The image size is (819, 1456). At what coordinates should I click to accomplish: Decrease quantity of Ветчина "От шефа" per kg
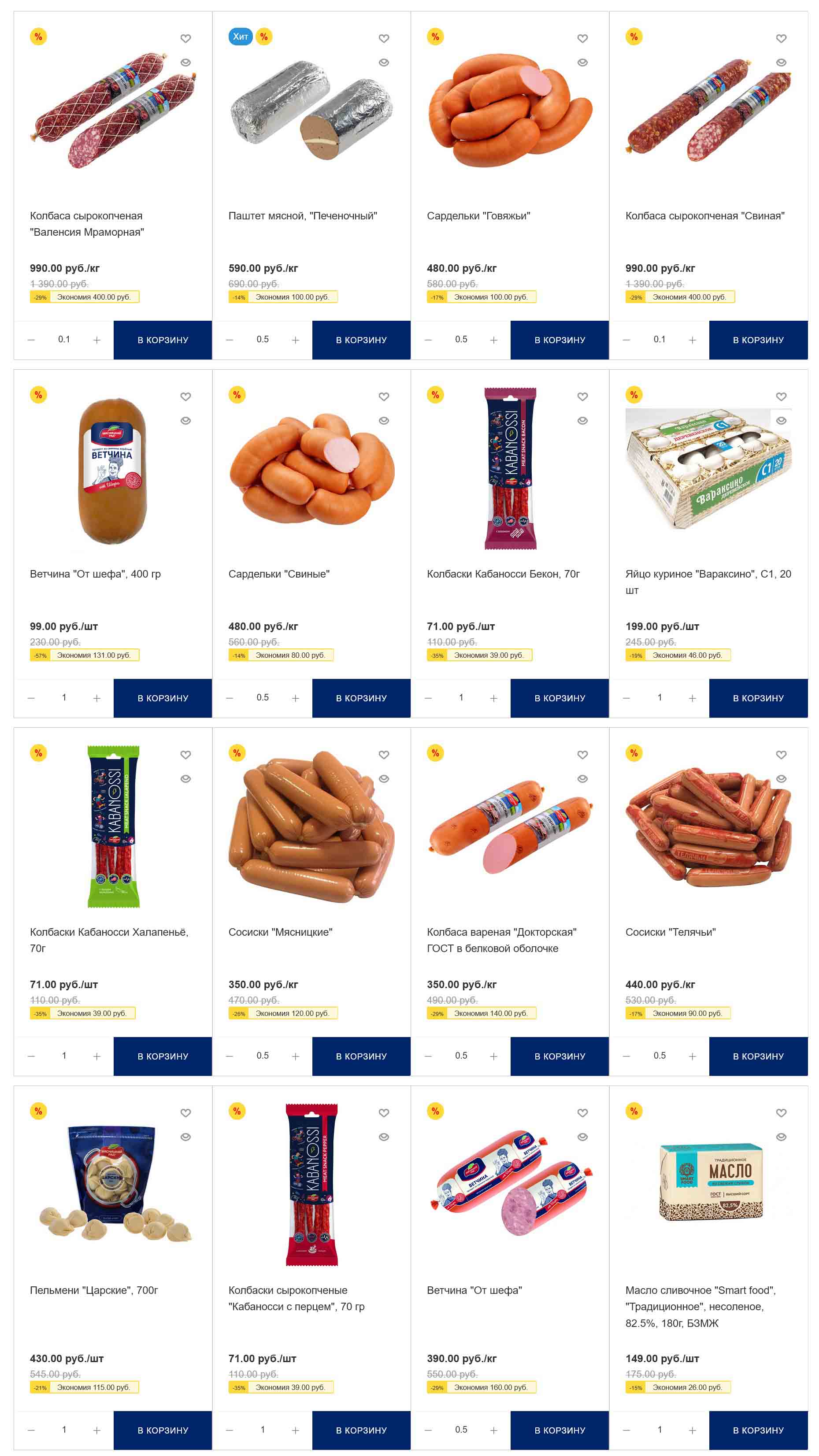[428, 1430]
